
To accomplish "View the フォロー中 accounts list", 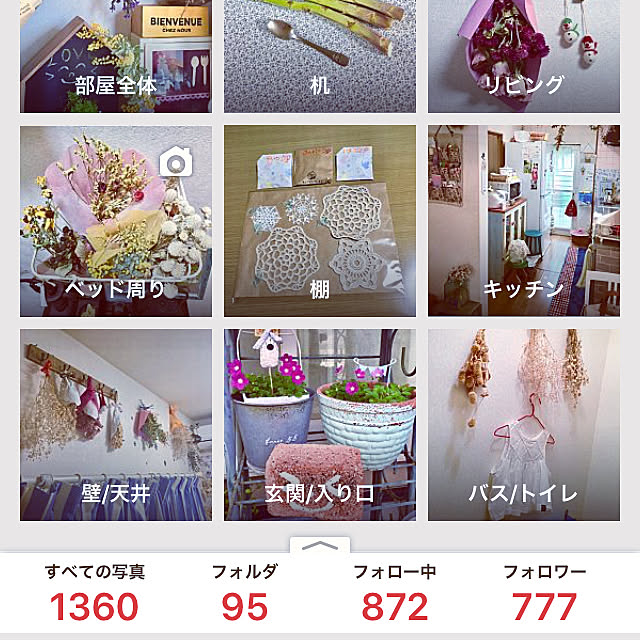I will click(x=395, y=594).
